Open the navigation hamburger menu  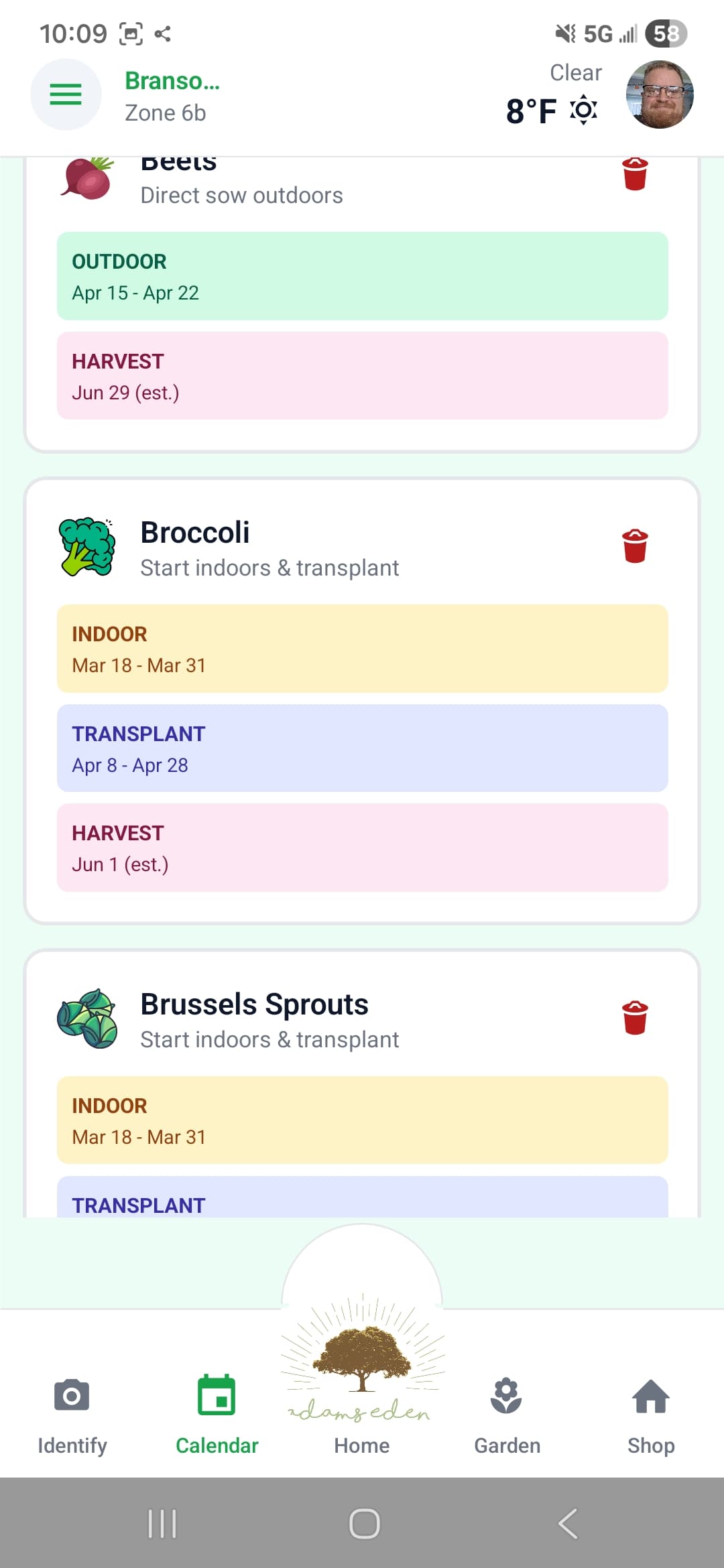65,94
